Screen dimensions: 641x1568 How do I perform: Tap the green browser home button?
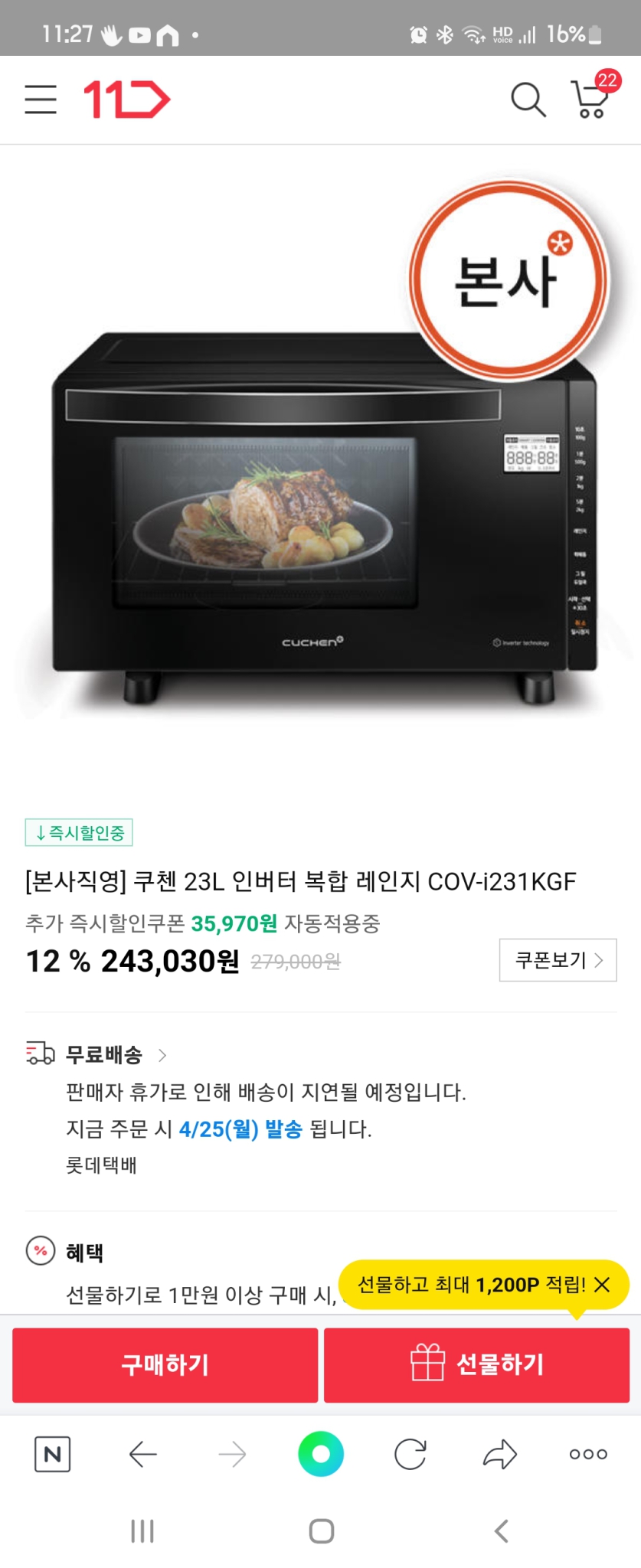point(321,1453)
